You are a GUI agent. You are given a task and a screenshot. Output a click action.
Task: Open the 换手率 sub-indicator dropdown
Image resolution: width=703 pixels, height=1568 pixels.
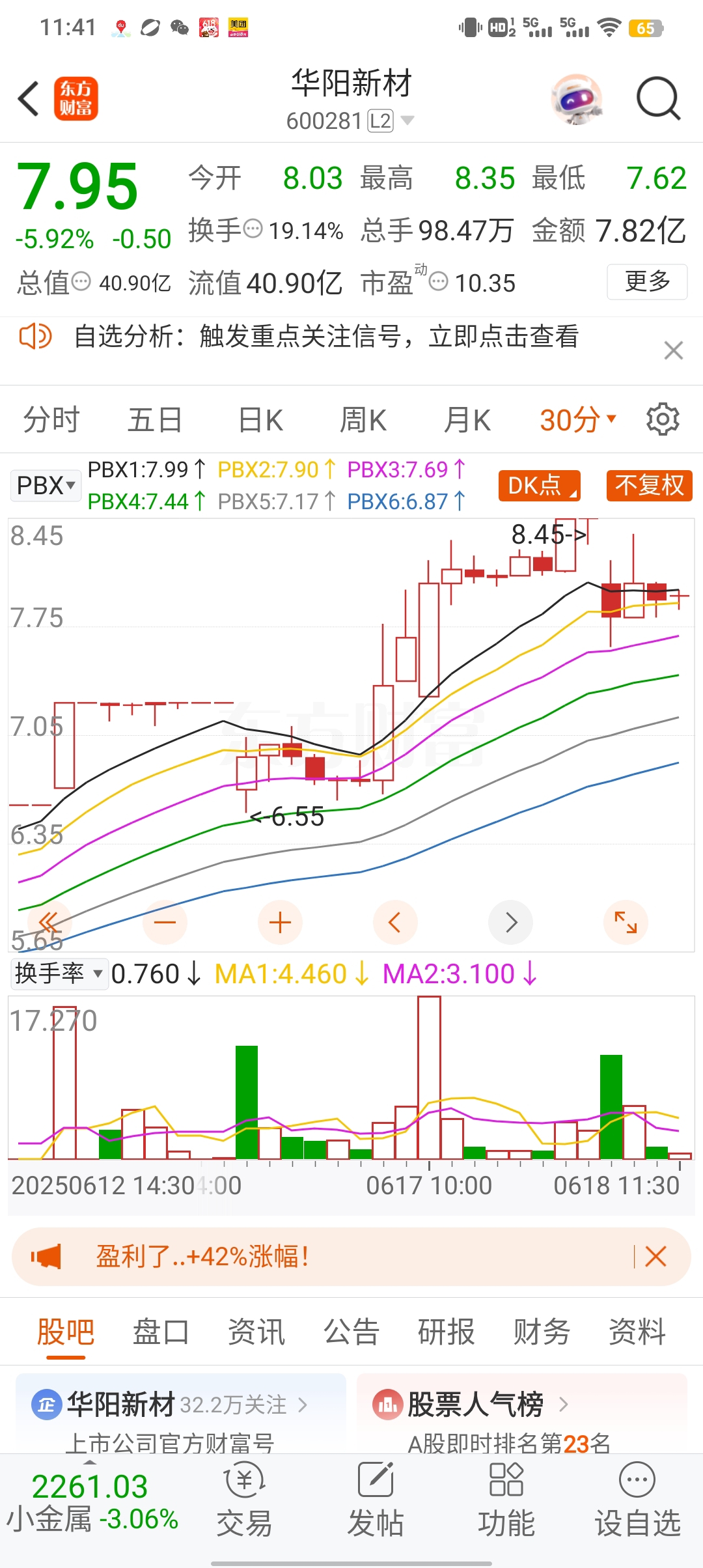click(59, 974)
